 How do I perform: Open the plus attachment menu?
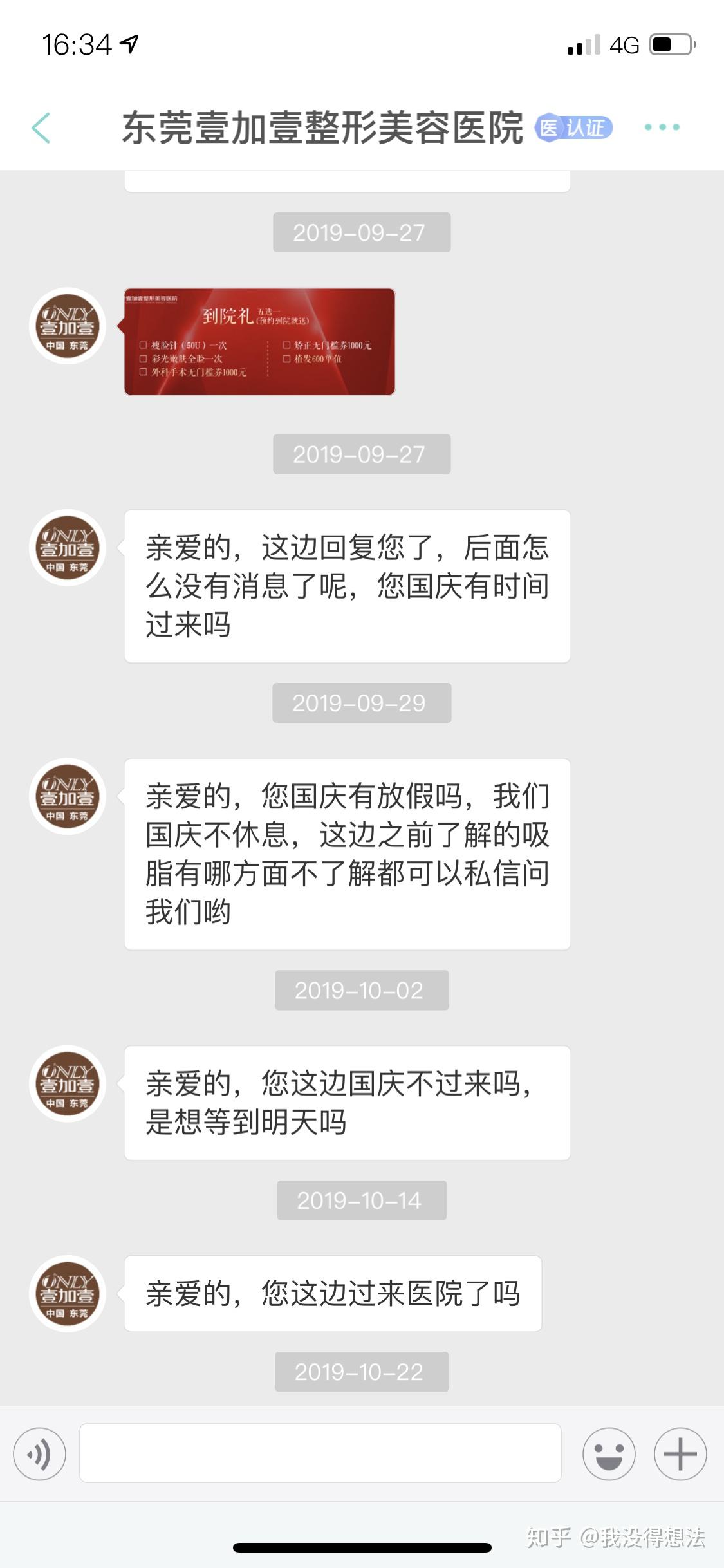point(680,1454)
